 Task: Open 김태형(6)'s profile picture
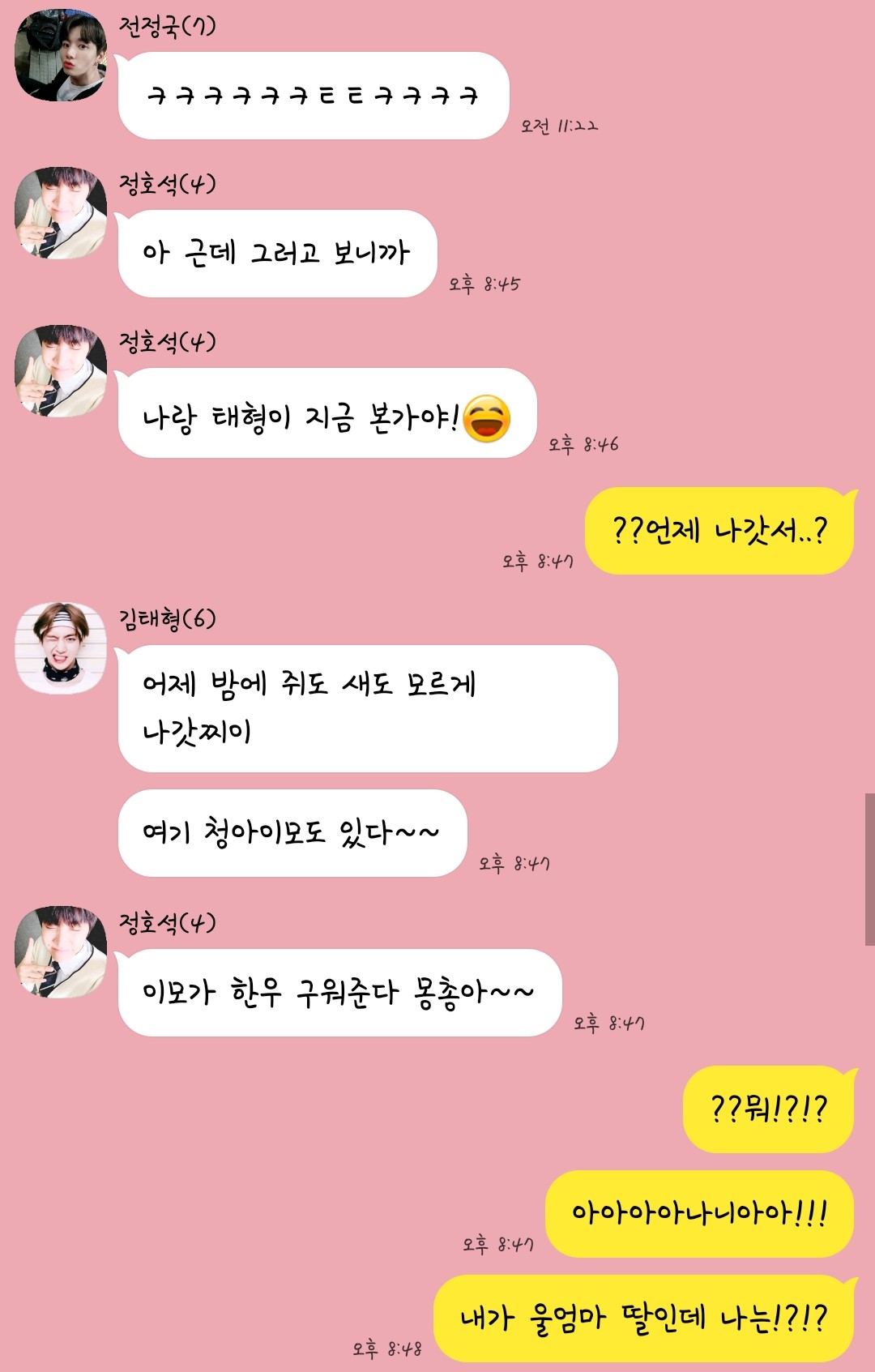coord(61,648)
